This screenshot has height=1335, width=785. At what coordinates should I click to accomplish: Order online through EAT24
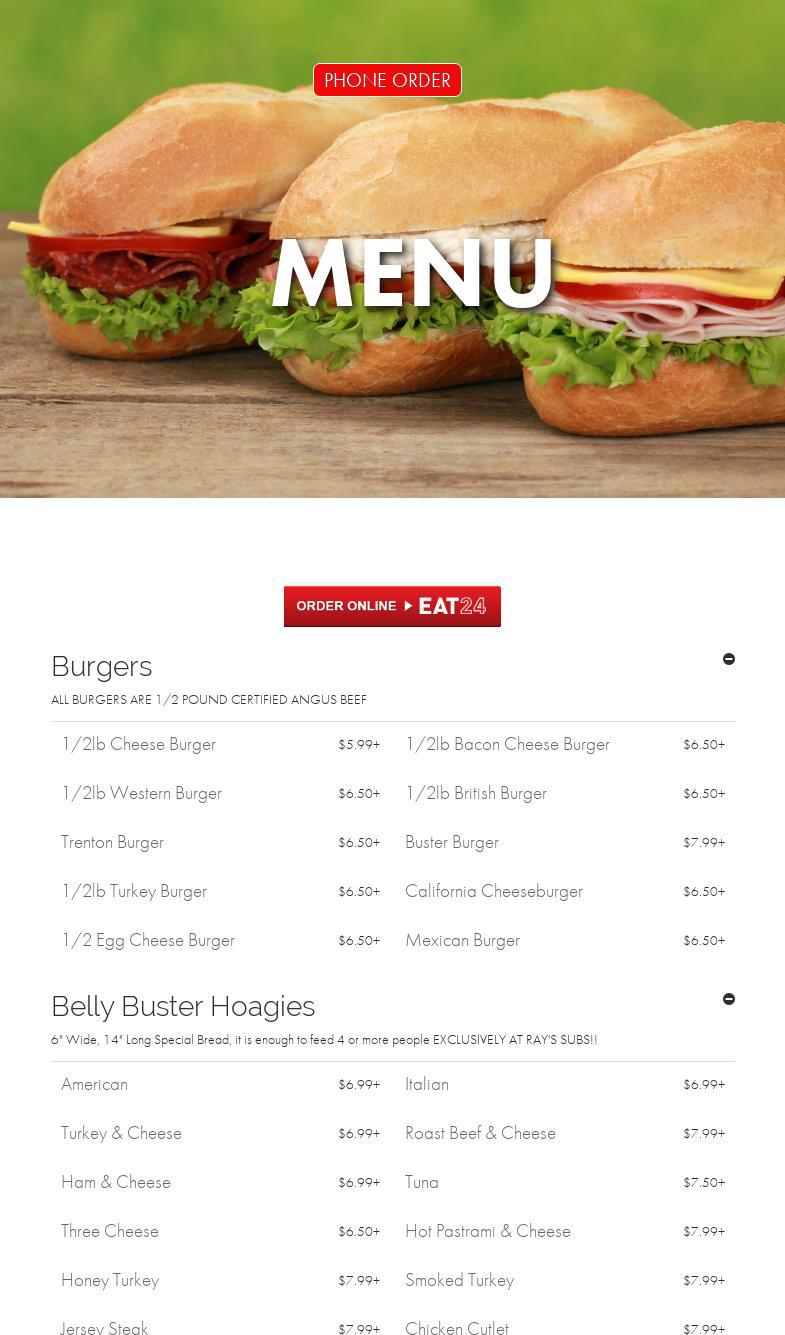click(x=392, y=606)
